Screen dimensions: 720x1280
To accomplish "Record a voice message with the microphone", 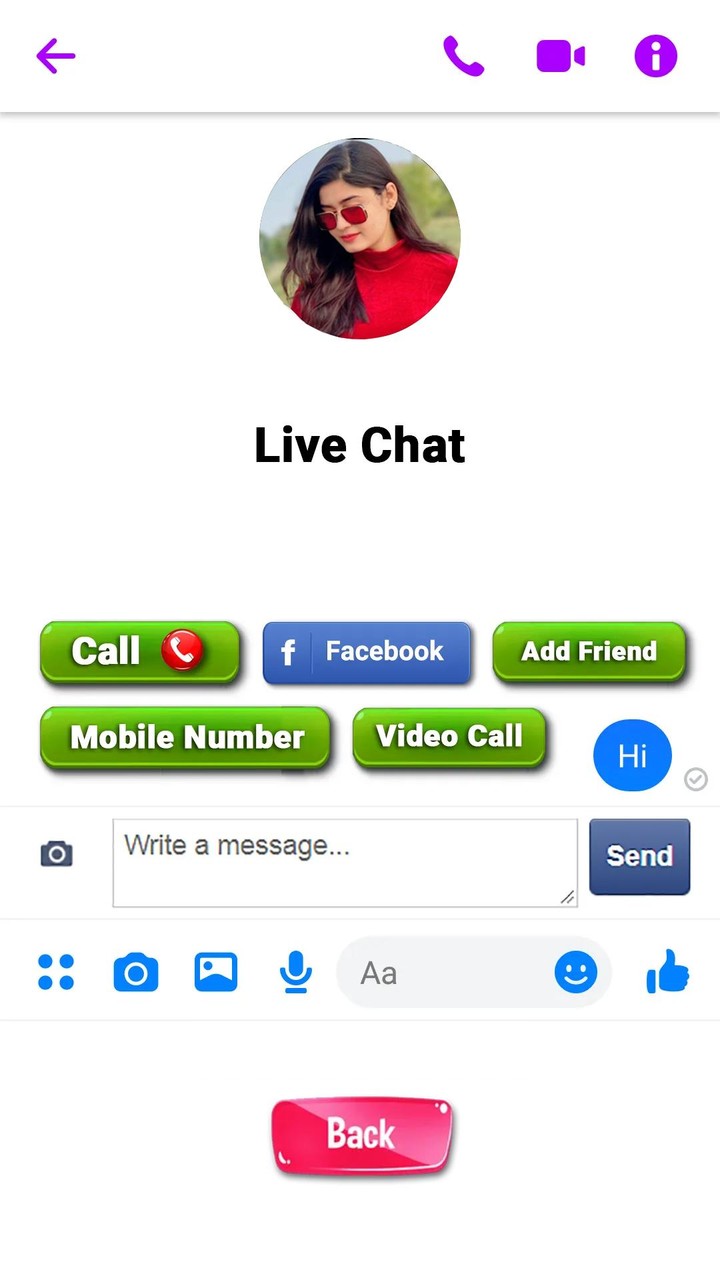I will pyautogui.click(x=296, y=970).
